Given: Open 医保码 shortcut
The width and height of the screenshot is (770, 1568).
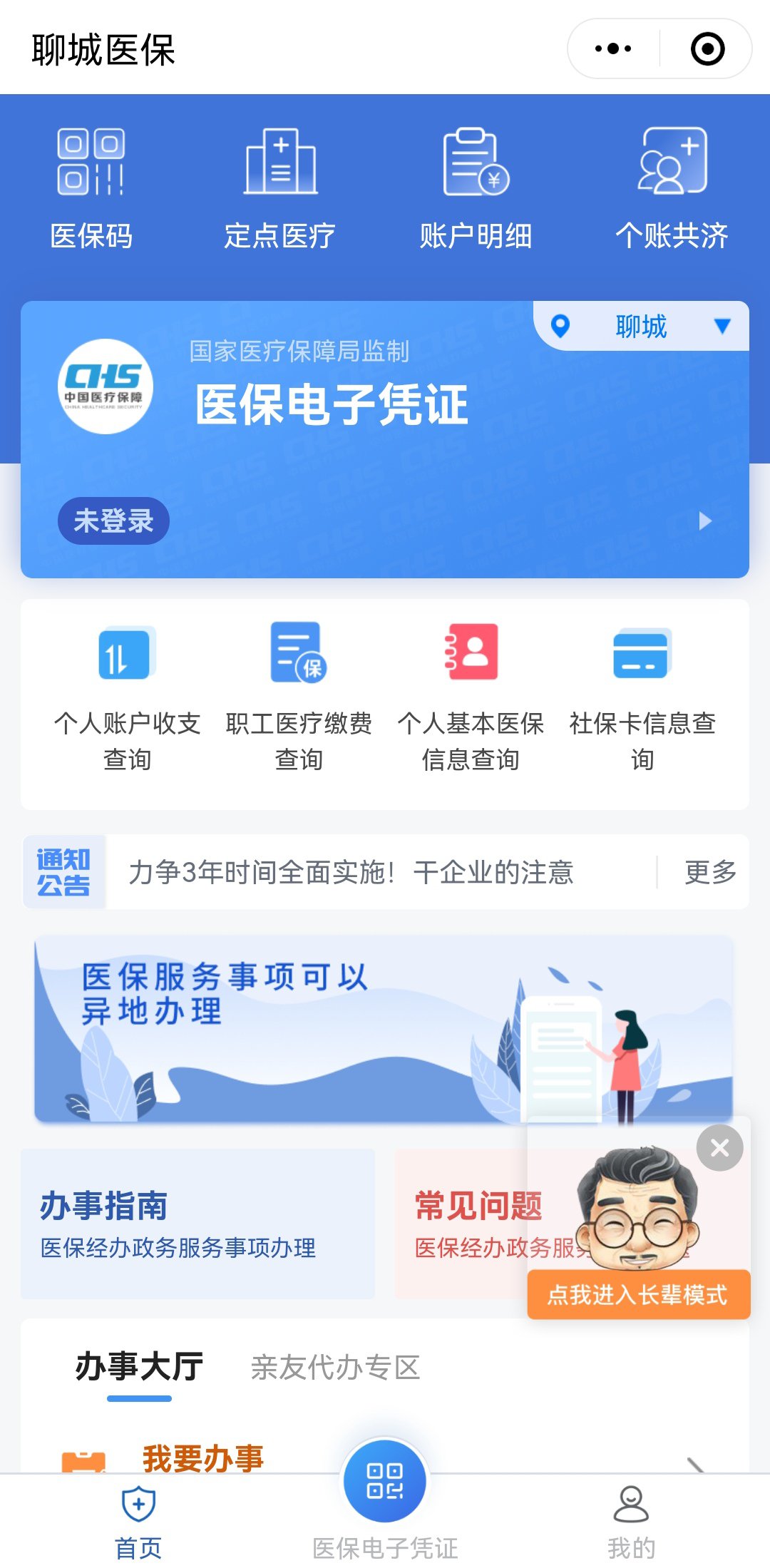Looking at the screenshot, I should (91, 188).
